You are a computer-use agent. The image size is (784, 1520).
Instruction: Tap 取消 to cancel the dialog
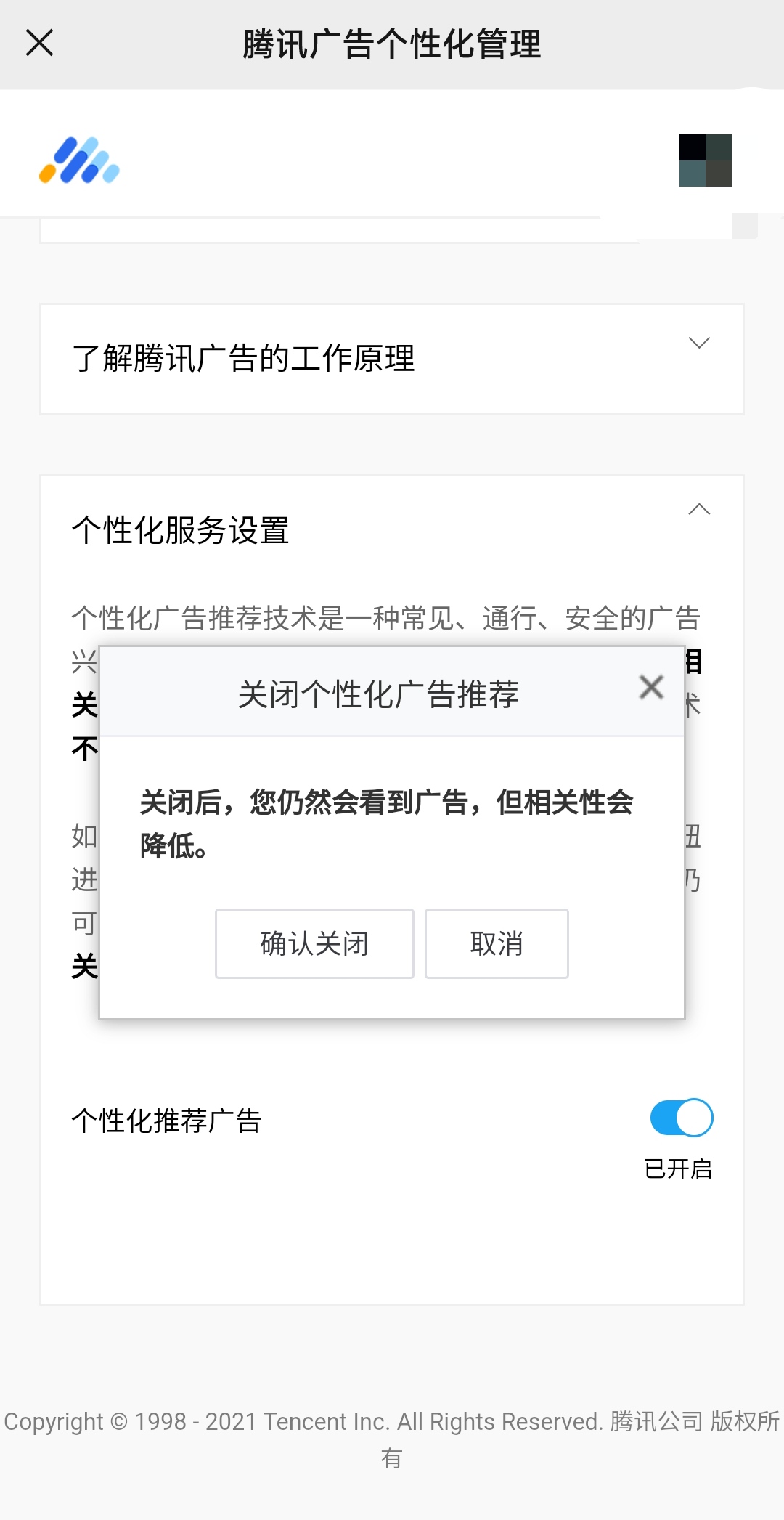[497, 943]
